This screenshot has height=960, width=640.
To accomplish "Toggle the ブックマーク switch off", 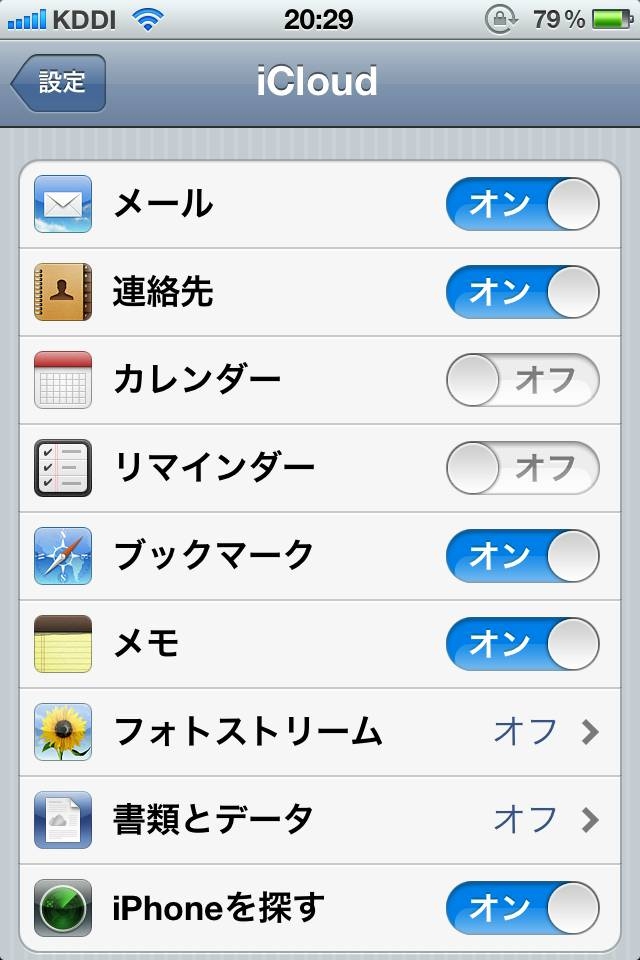I will point(522,556).
